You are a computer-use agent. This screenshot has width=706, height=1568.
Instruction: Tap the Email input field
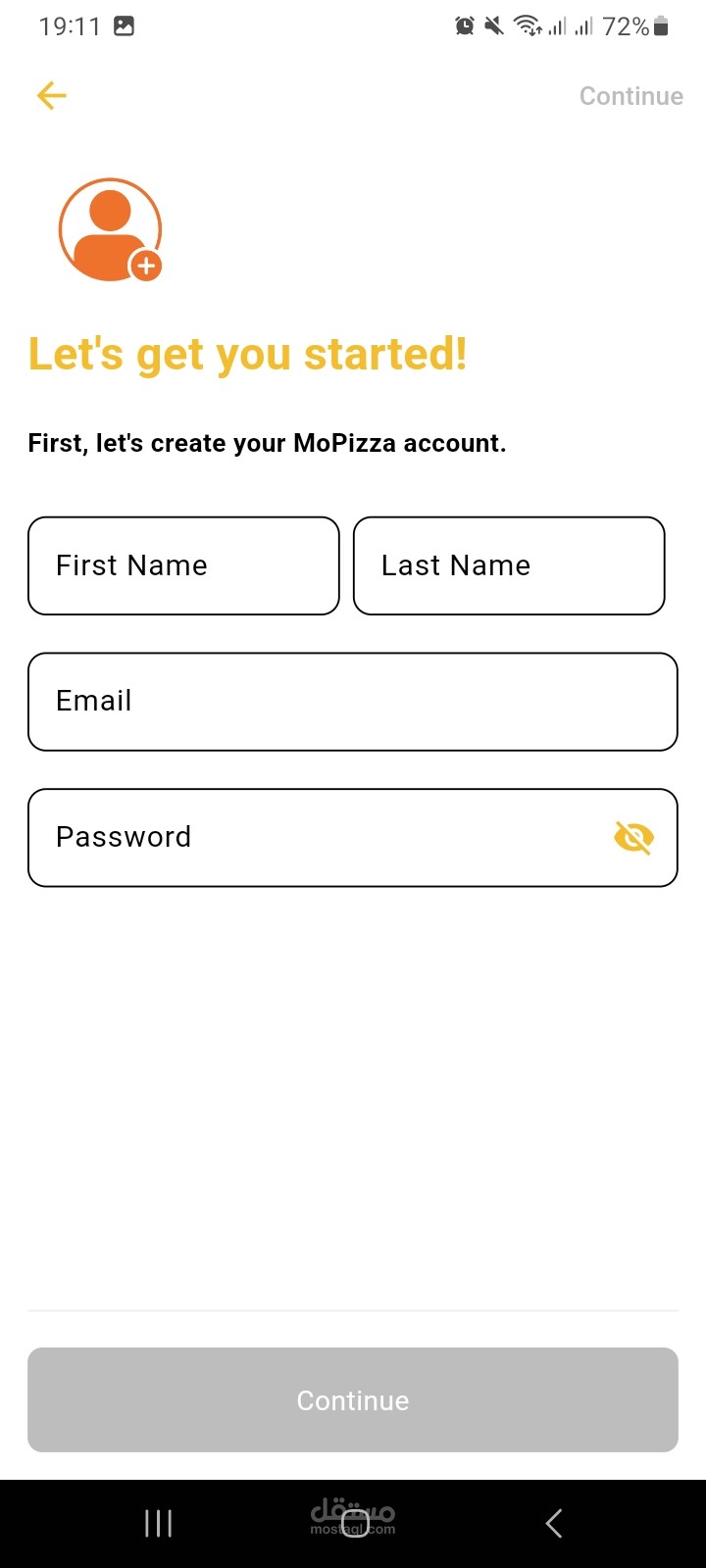[353, 702]
